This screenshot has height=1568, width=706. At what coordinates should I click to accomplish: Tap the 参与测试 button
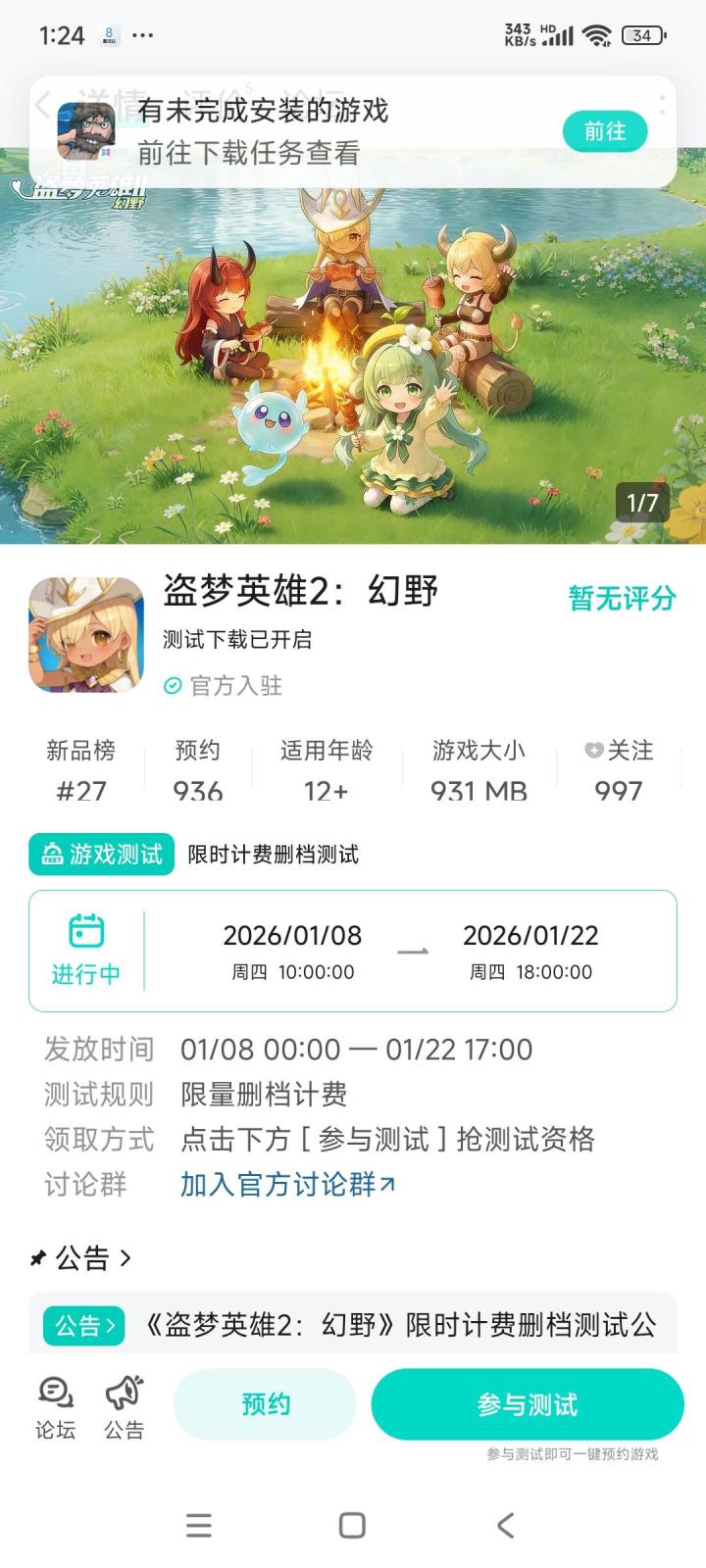(526, 1403)
